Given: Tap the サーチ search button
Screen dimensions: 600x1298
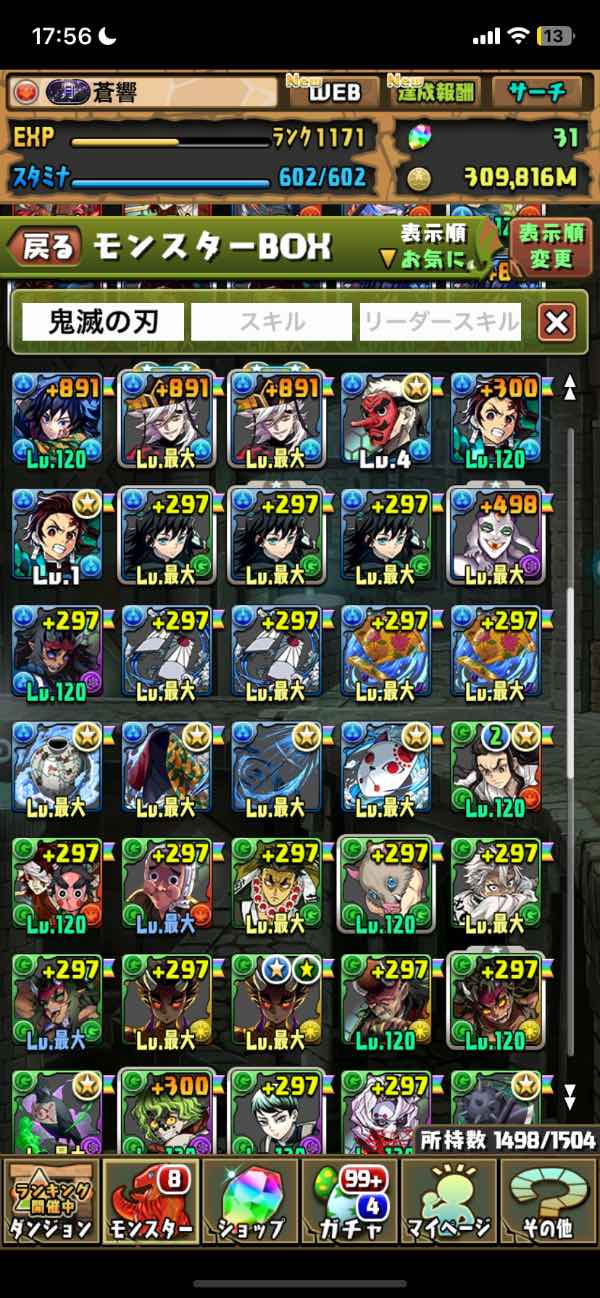Looking at the screenshot, I should click(x=537, y=93).
